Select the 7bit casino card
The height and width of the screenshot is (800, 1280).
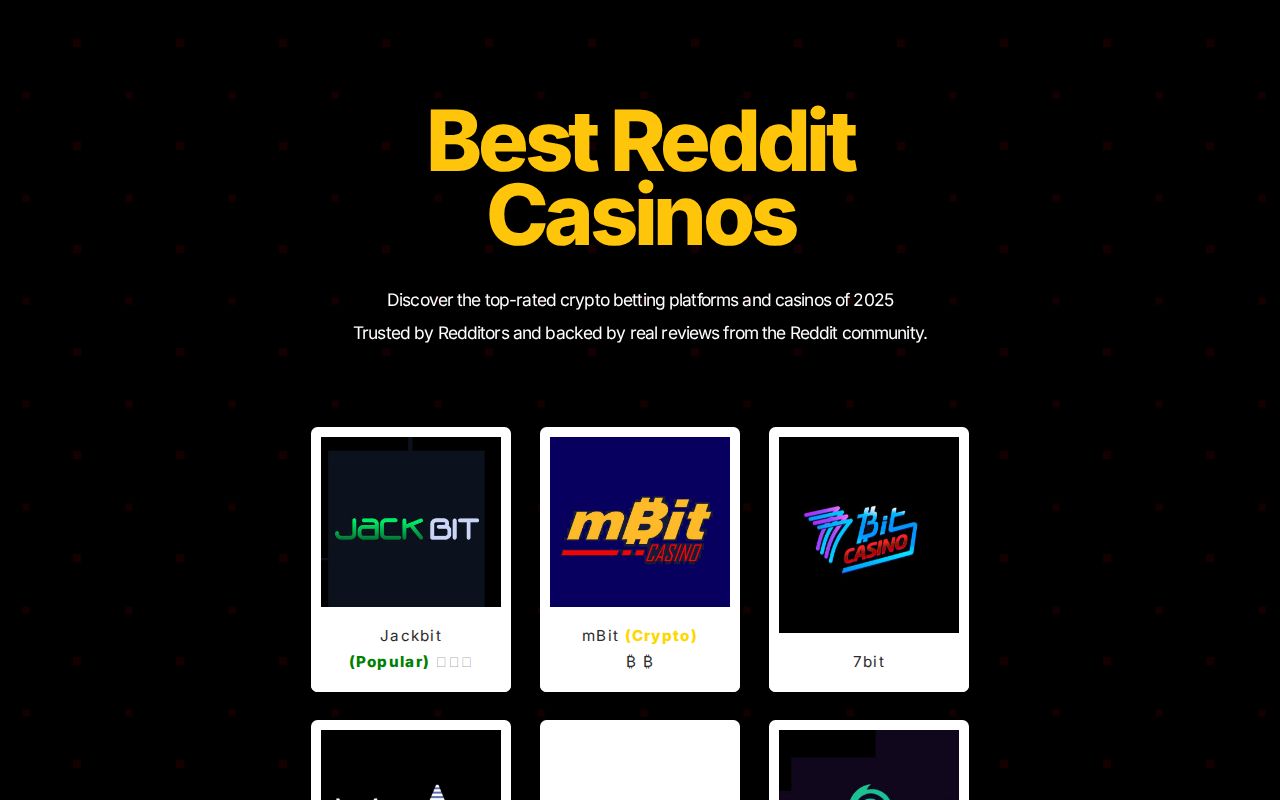coord(868,558)
